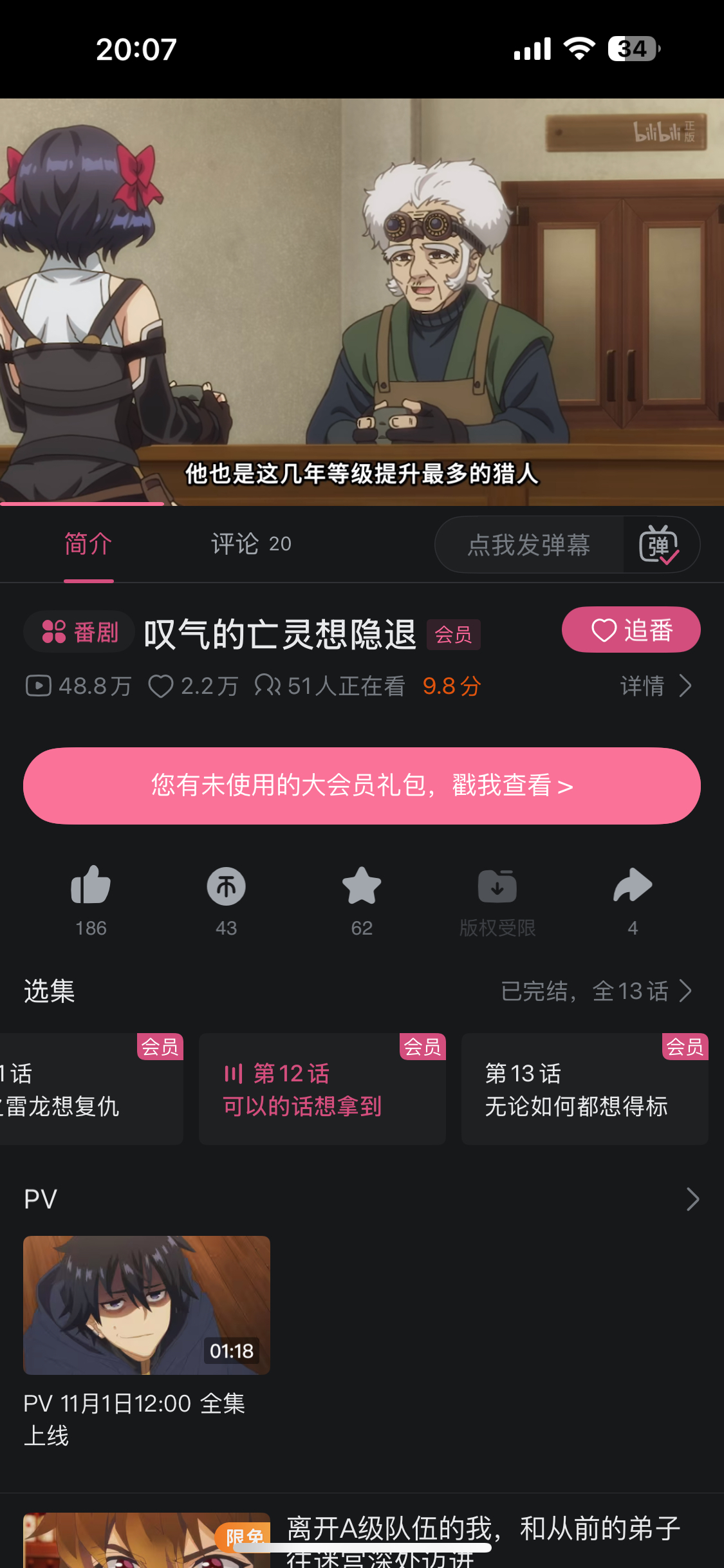Follow the series with 追番 button
724x1568 pixels.
pyautogui.click(x=631, y=630)
